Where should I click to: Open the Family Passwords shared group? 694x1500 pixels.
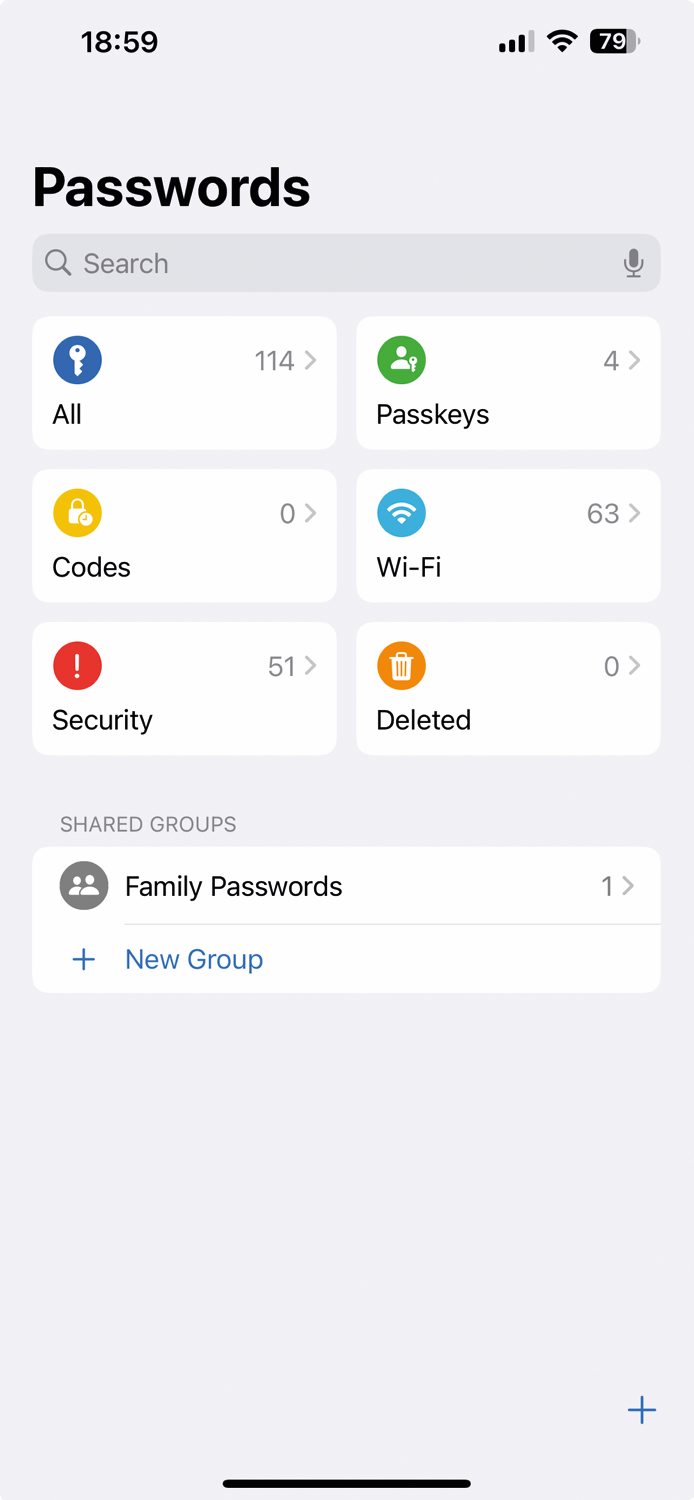pyautogui.click(x=346, y=886)
